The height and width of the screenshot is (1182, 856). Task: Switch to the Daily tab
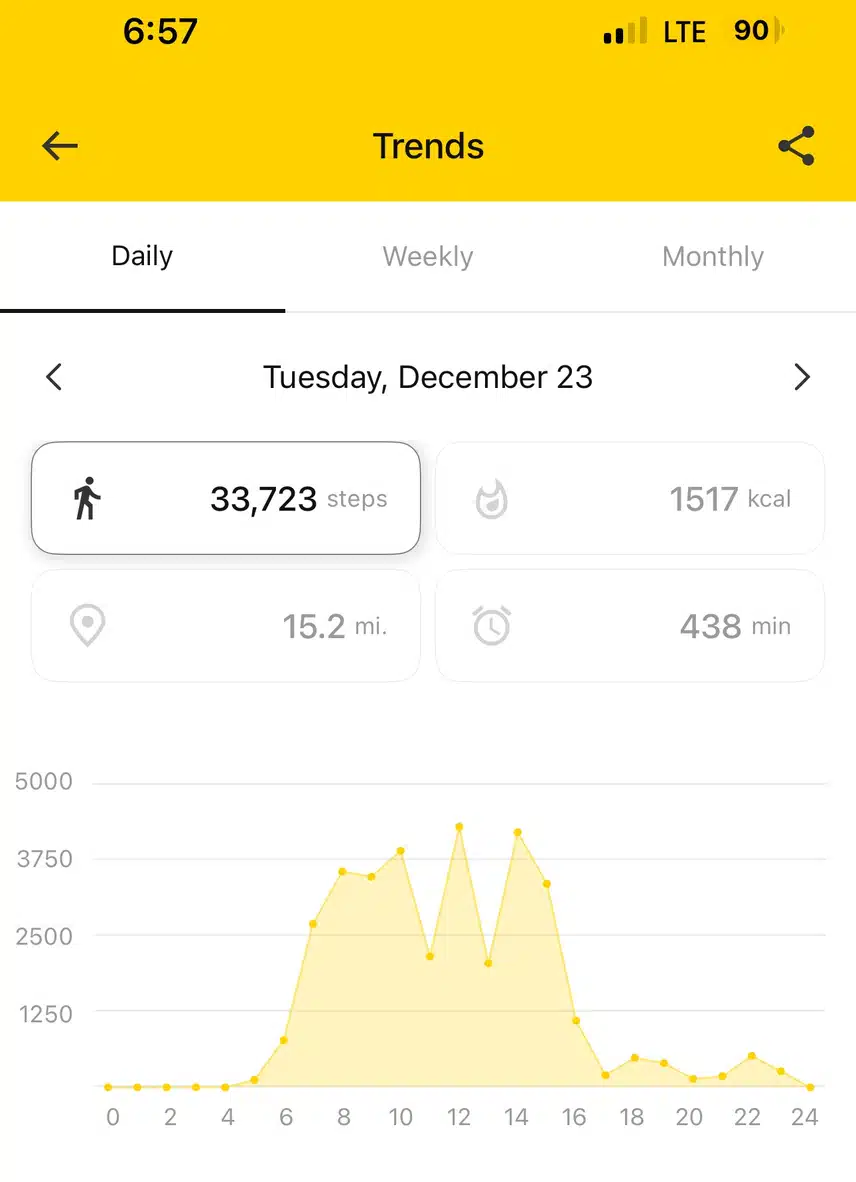142,257
